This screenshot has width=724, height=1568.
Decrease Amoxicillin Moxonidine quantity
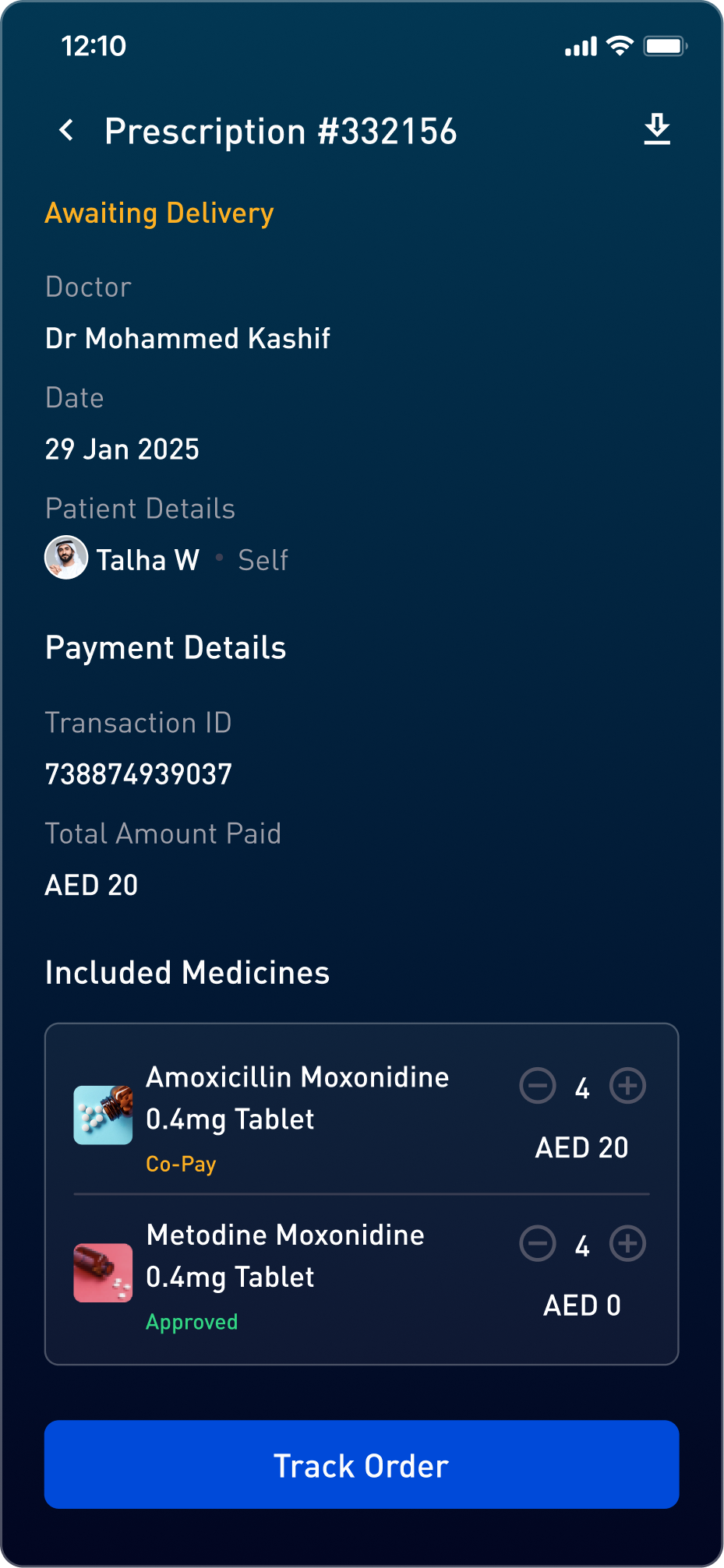(x=538, y=1086)
